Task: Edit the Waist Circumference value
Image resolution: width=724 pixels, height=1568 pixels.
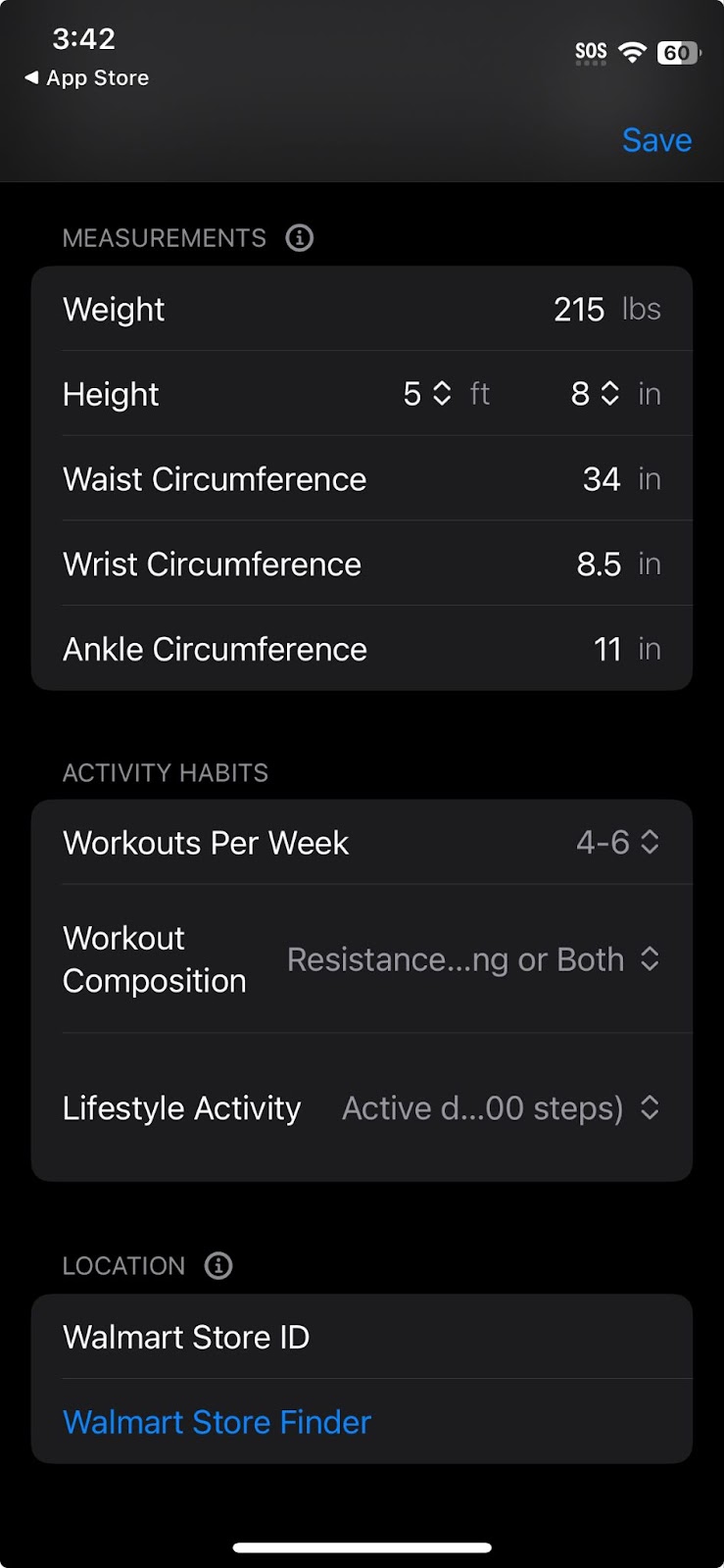Action: tap(602, 479)
